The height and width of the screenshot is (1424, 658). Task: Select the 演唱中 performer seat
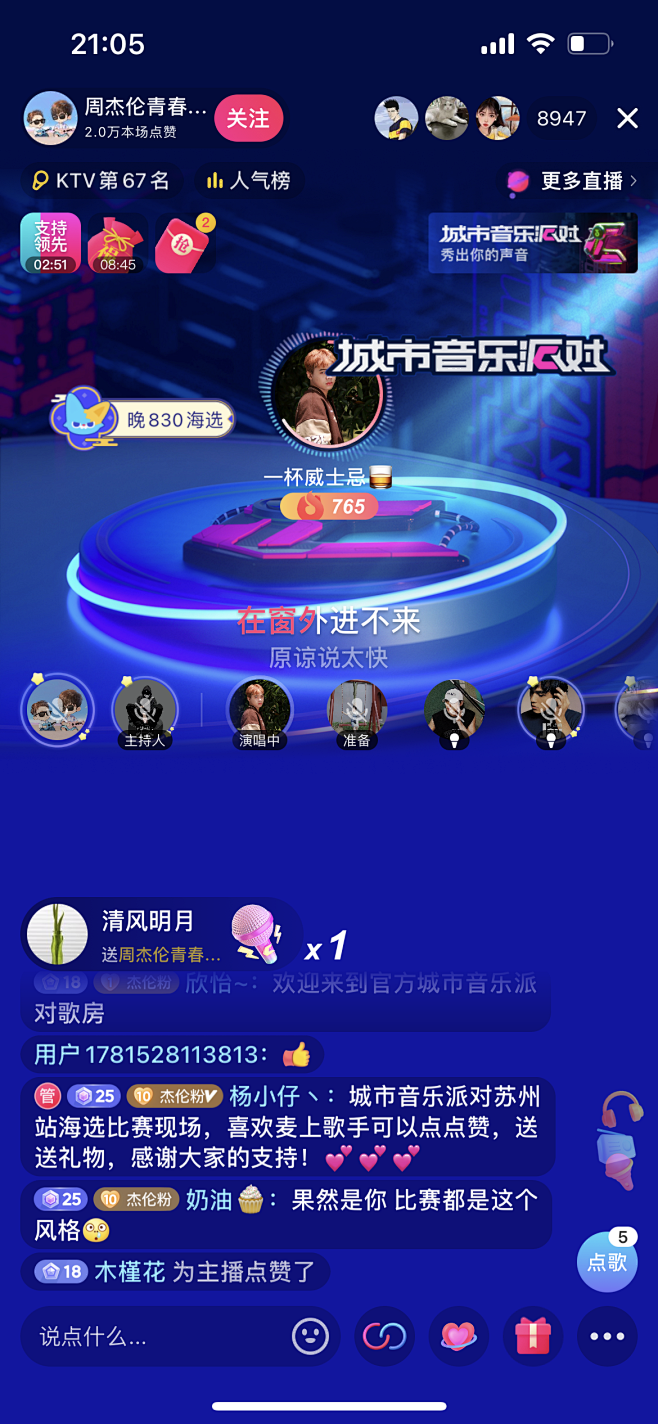[260, 711]
